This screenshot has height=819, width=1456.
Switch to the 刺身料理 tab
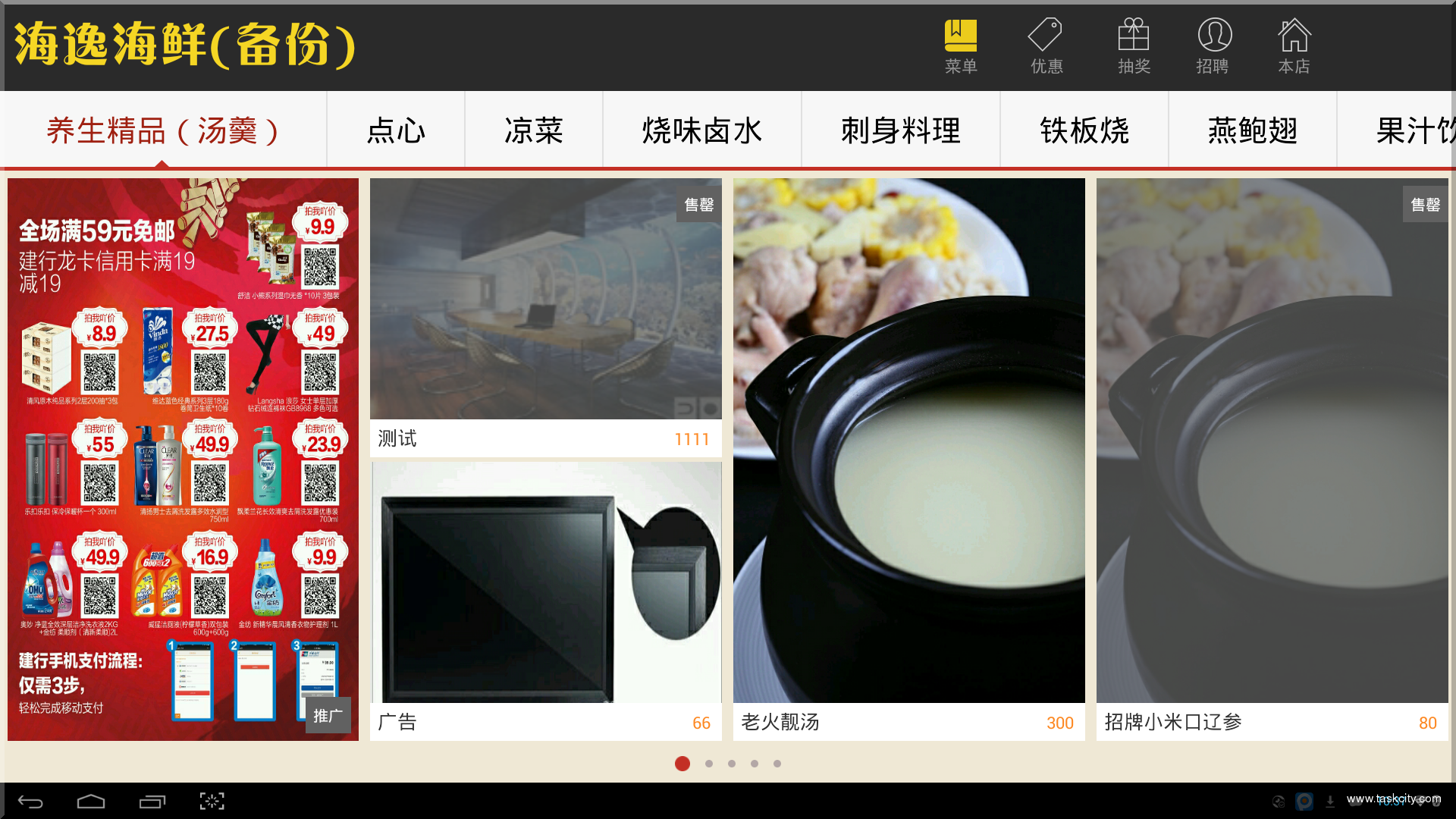click(901, 130)
